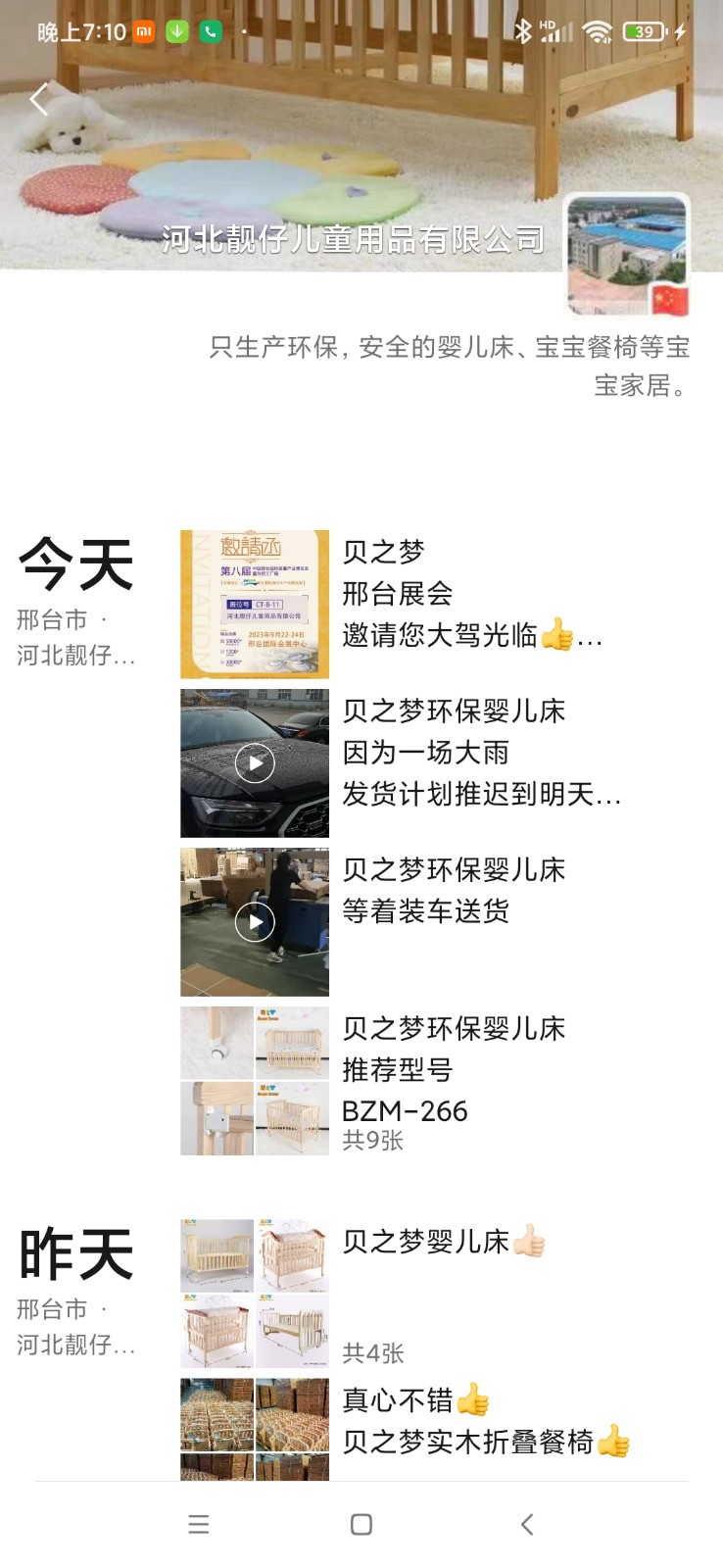Open recent apps from navigation bar

[x=199, y=1524]
